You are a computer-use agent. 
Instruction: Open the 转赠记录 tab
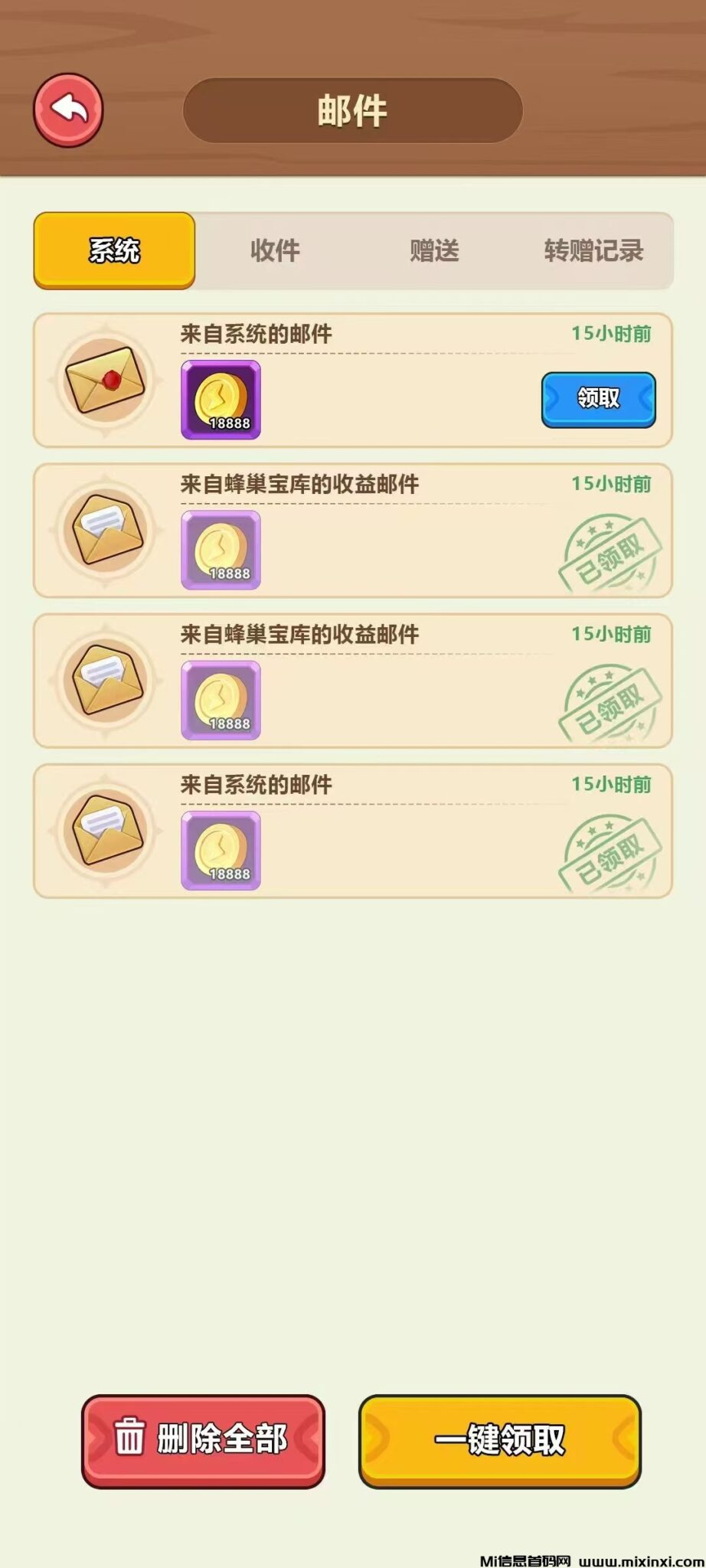point(593,250)
